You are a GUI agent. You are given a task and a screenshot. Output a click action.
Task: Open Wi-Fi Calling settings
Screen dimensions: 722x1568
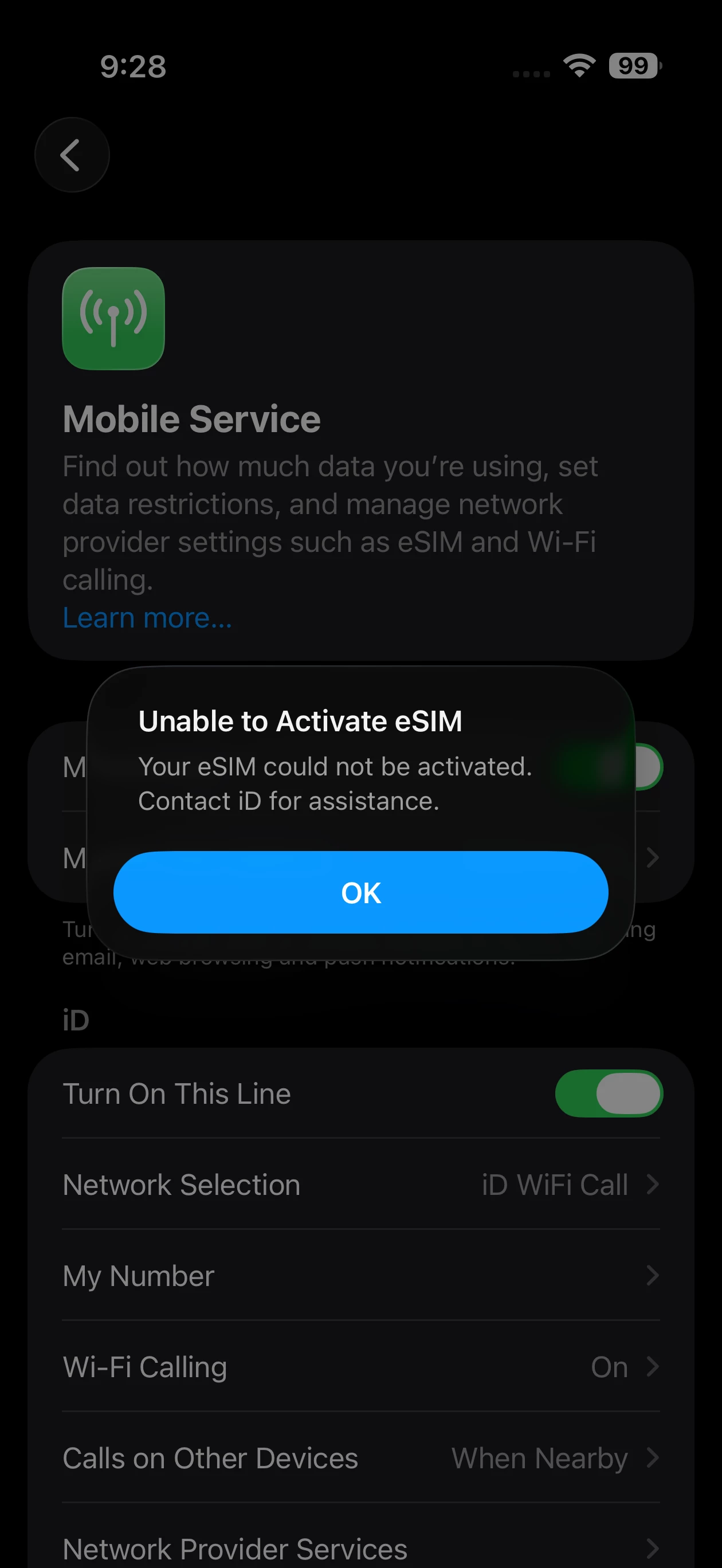[360, 1367]
